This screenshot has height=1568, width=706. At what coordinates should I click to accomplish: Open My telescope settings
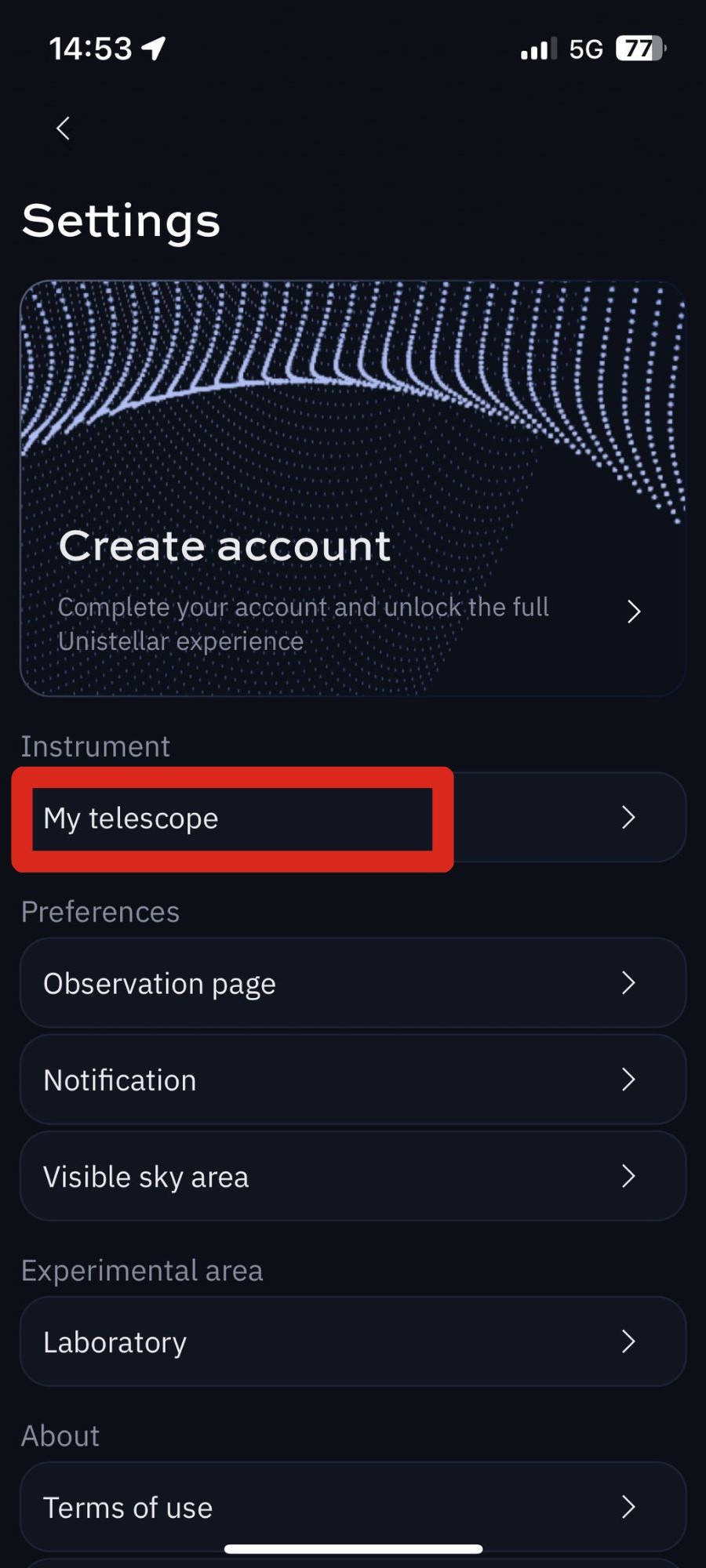[x=353, y=818]
